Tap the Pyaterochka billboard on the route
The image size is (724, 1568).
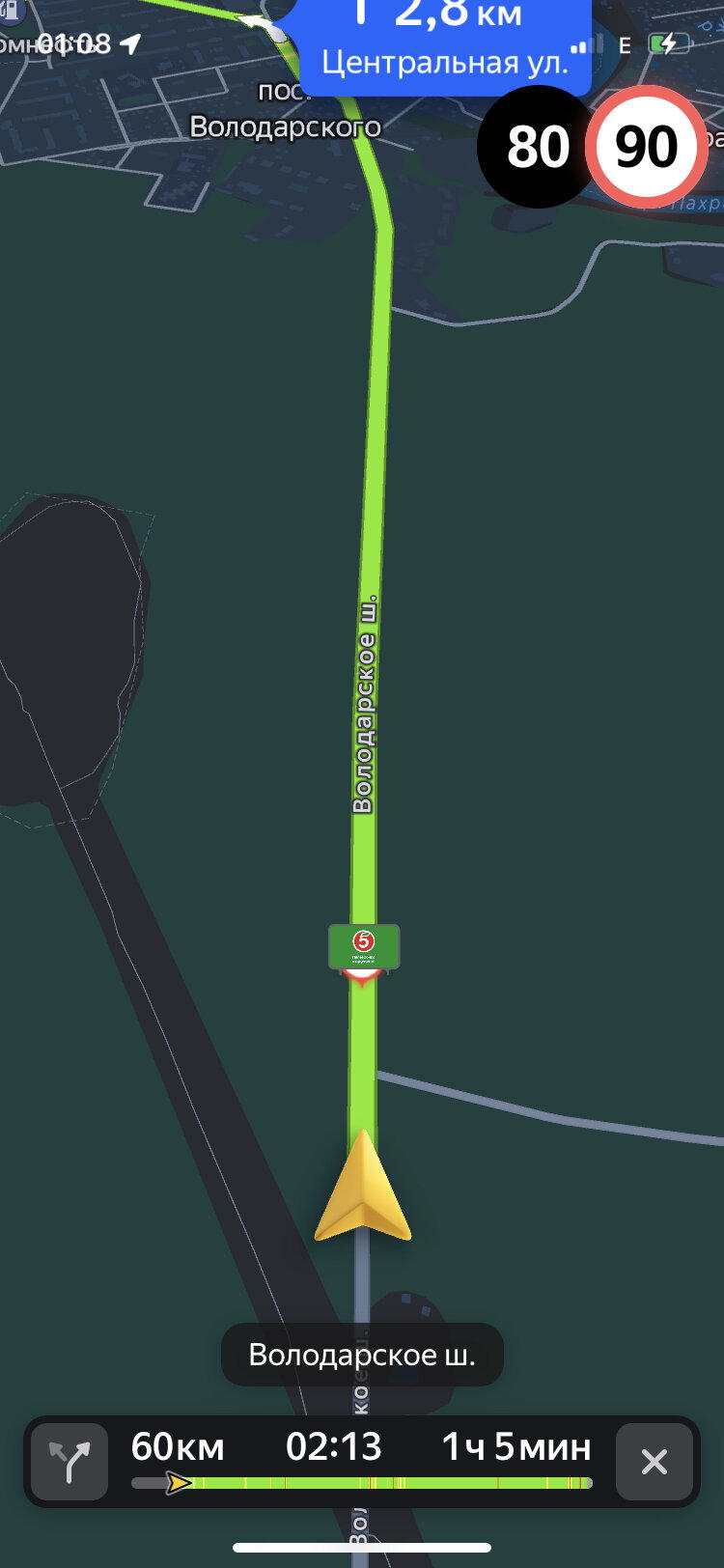[x=363, y=948]
